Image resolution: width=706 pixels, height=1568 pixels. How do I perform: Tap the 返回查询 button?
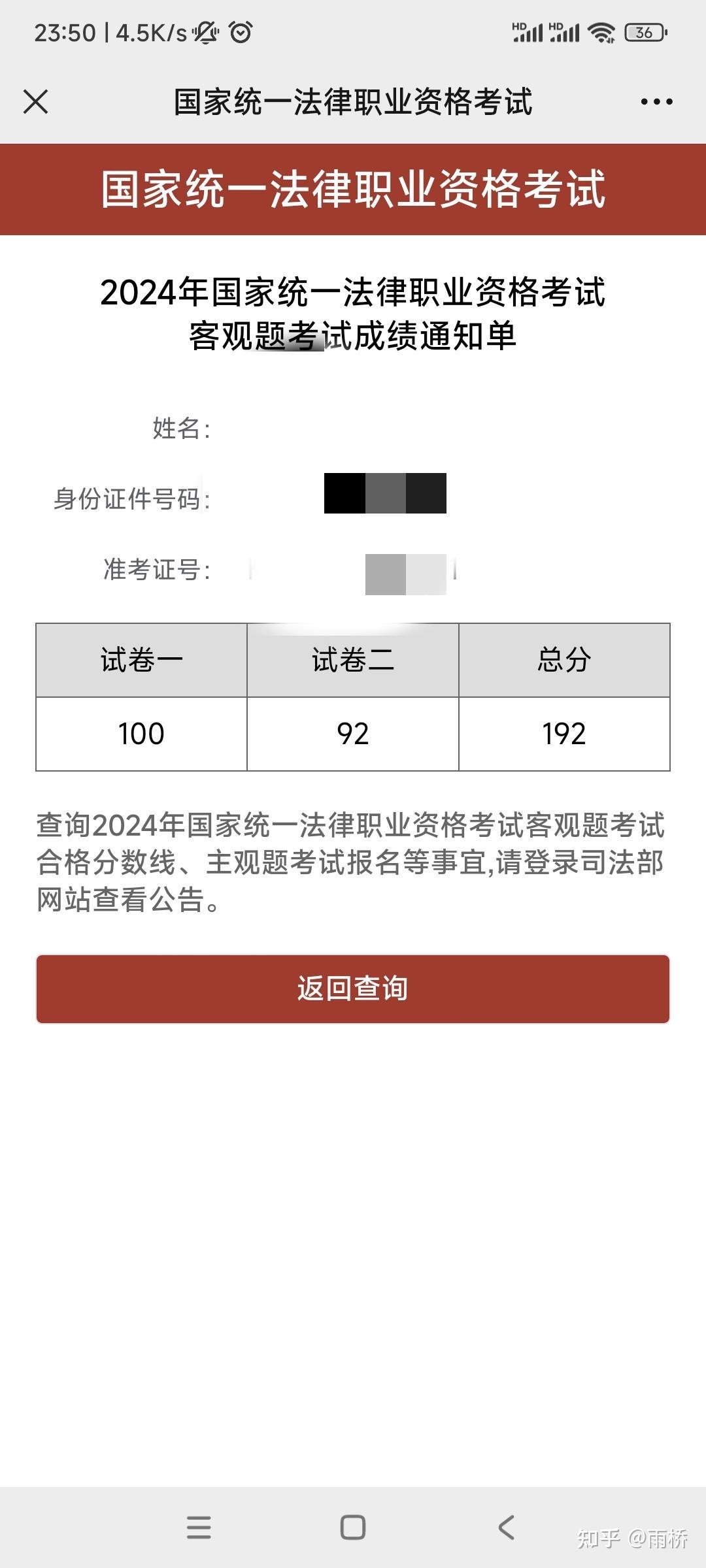pyautogui.click(x=353, y=988)
